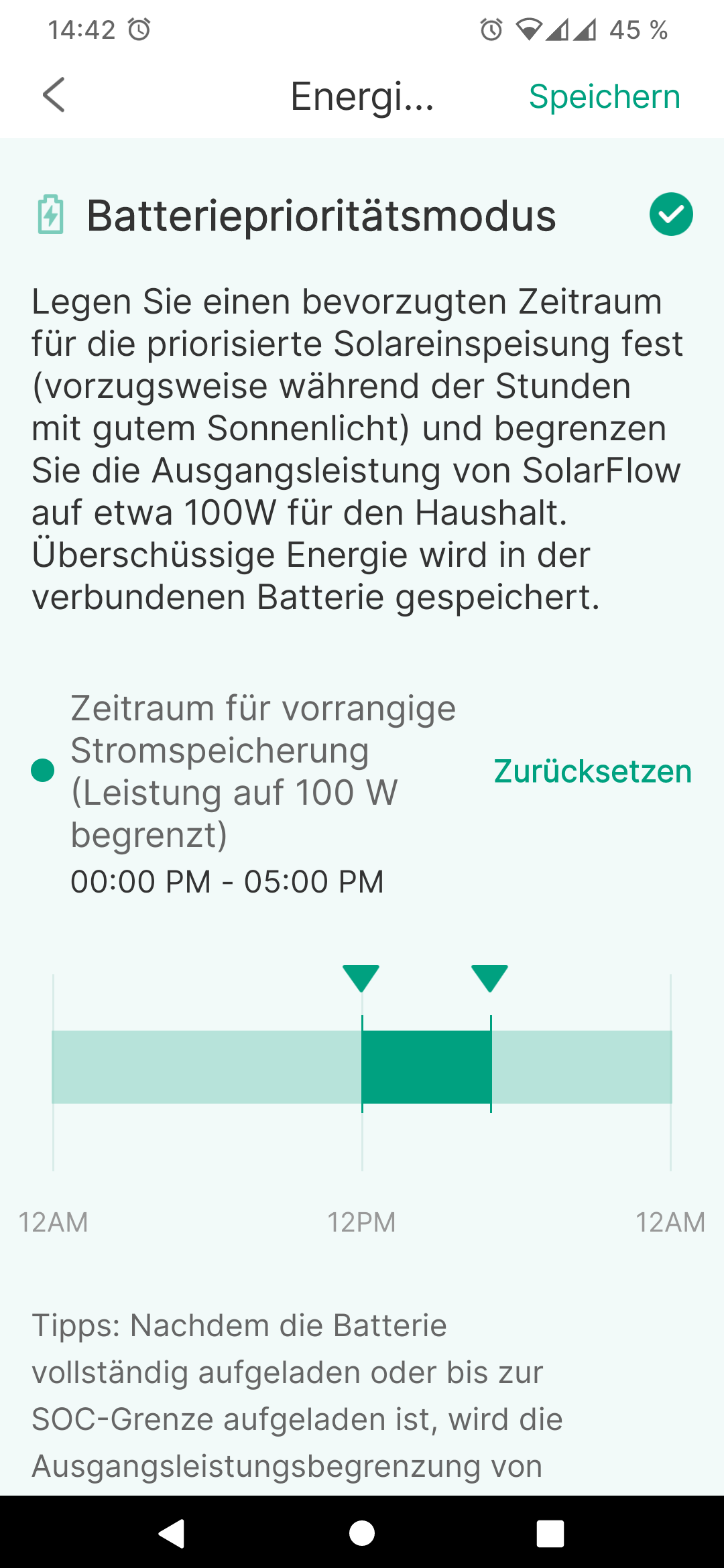Tap Speichern to save the settings
This screenshot has width=724, height=1568.
[x=605, y=96]
